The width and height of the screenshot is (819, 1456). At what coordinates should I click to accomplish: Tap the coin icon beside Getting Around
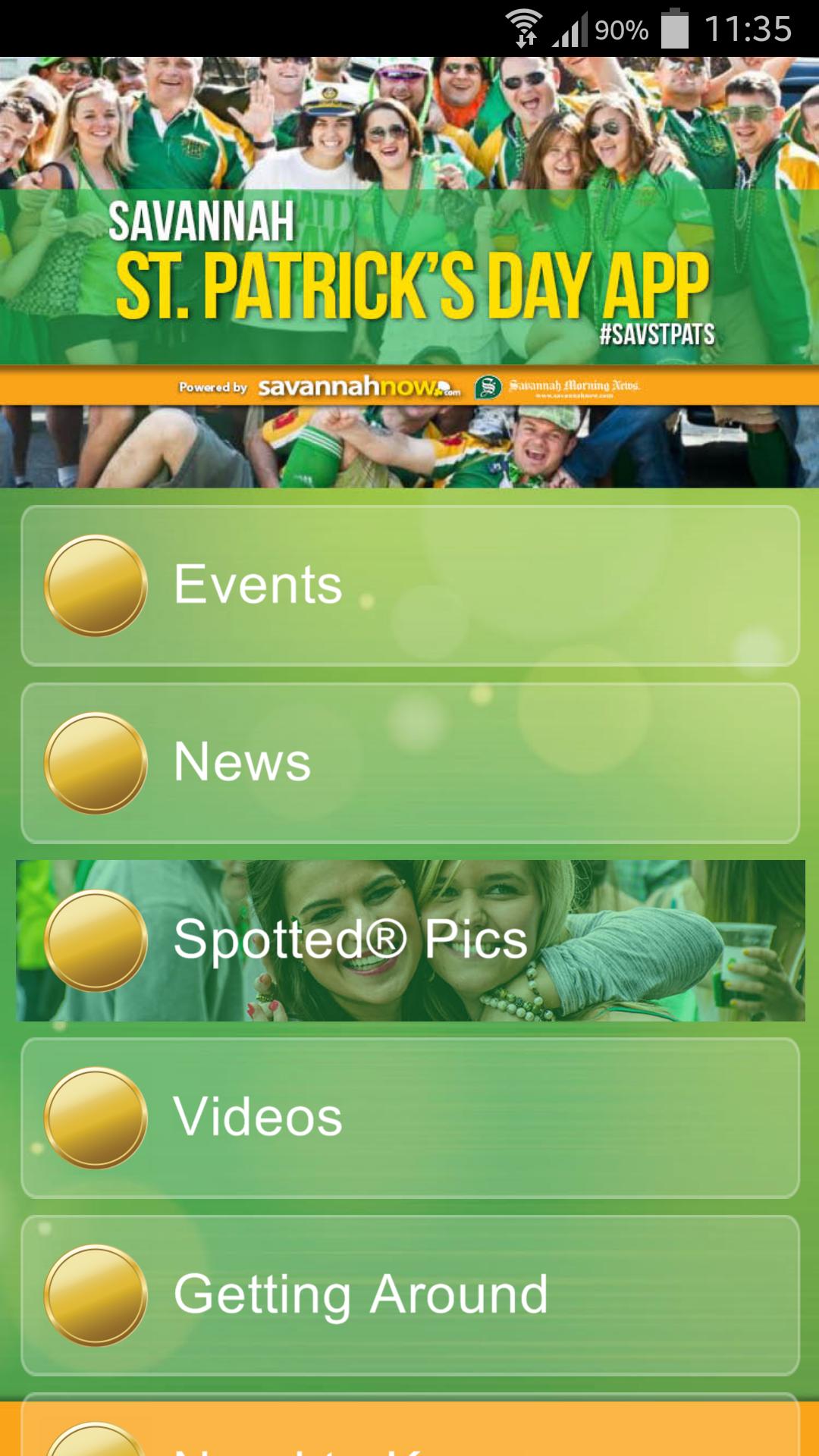(95, 1293)
